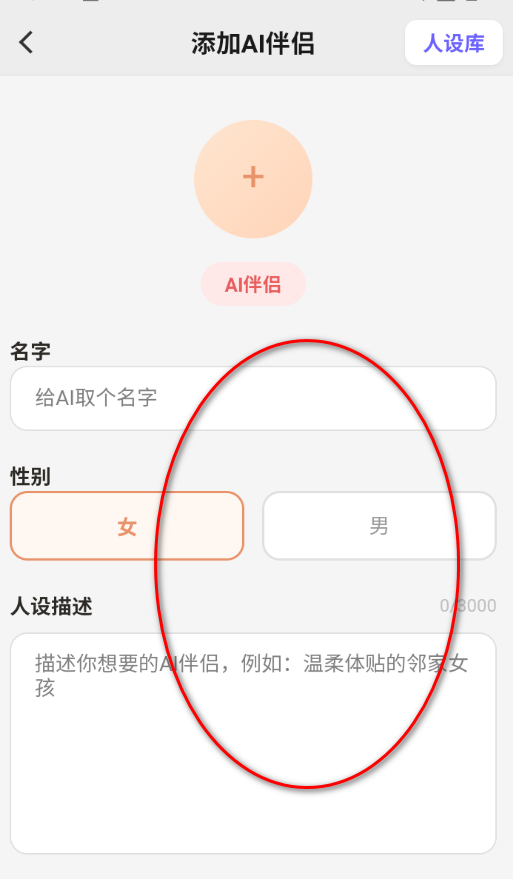Select 男 as the gender
The width and height of the screenshot is (513, 879).
[379, 526]
